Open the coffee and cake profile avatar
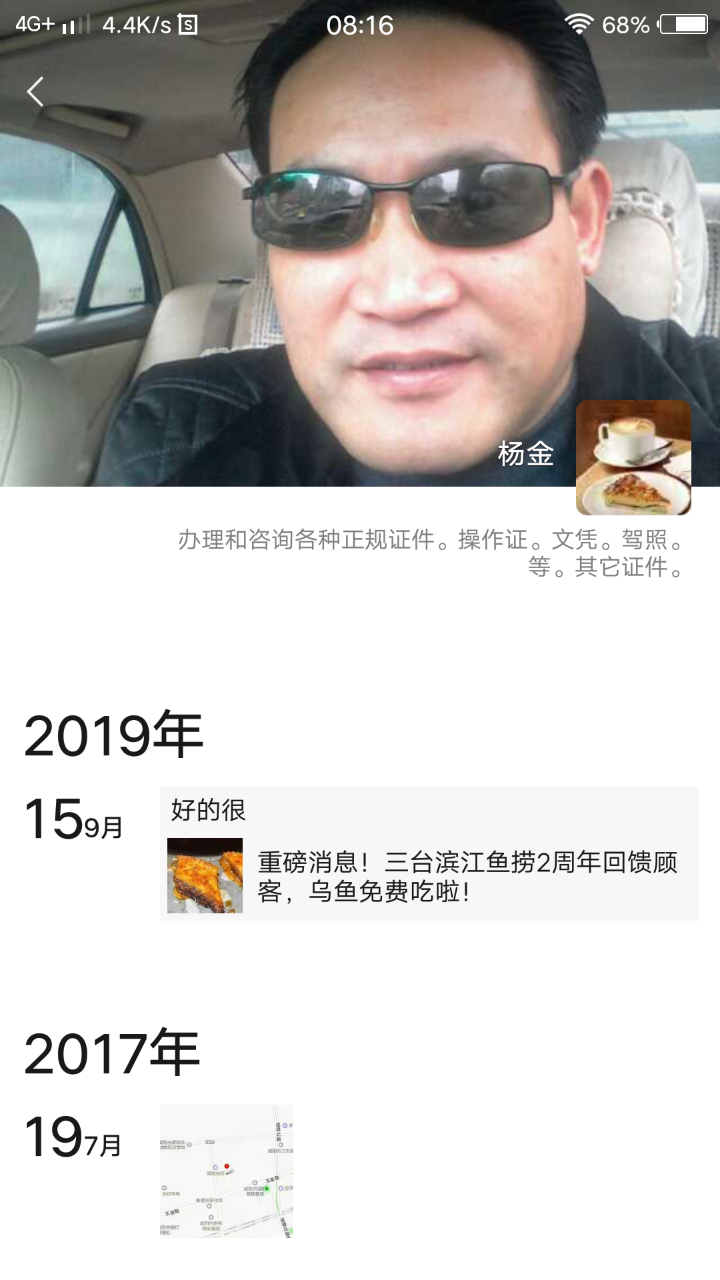 (633, 457)
